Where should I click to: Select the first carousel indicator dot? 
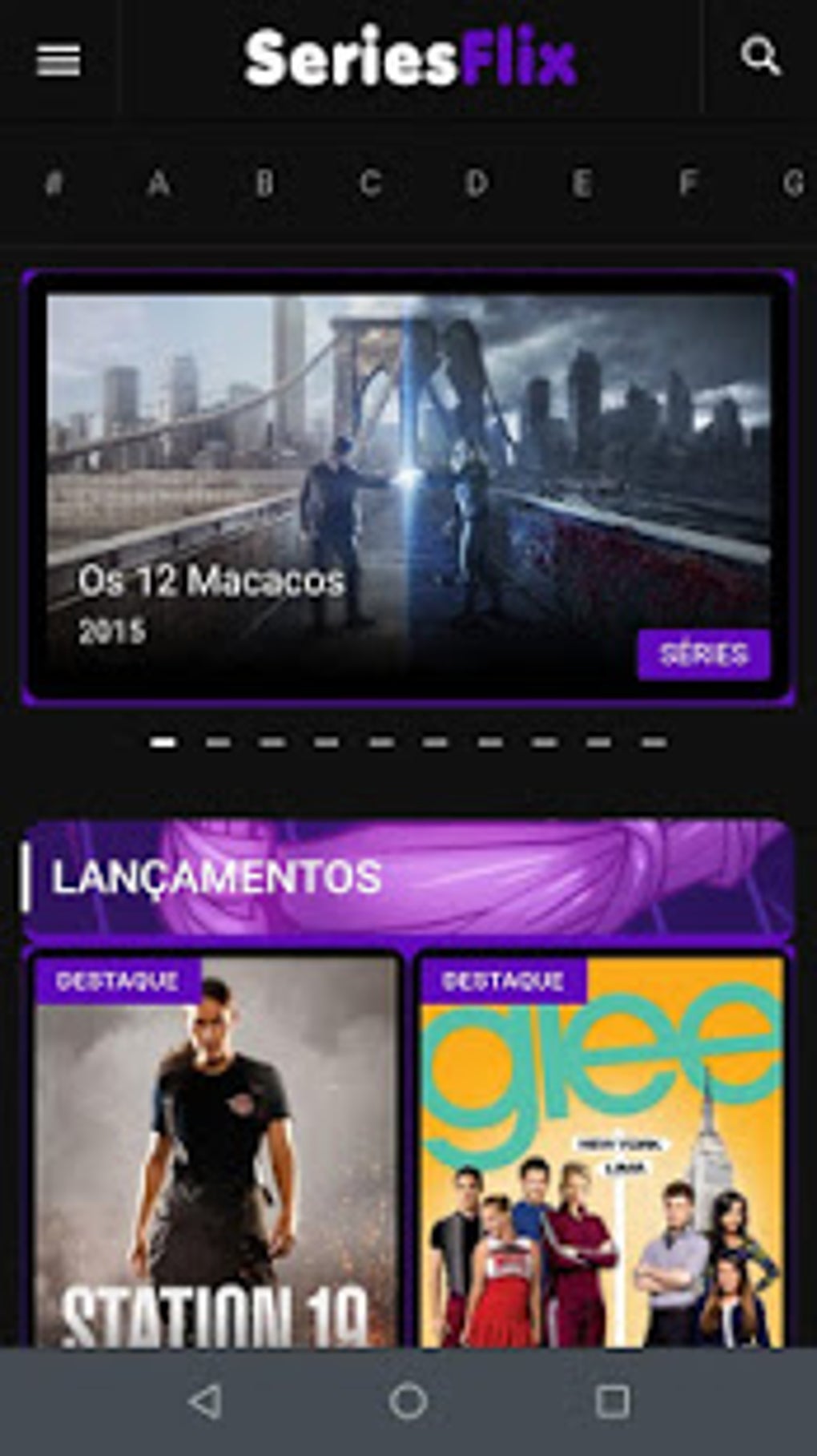[163, 741]
